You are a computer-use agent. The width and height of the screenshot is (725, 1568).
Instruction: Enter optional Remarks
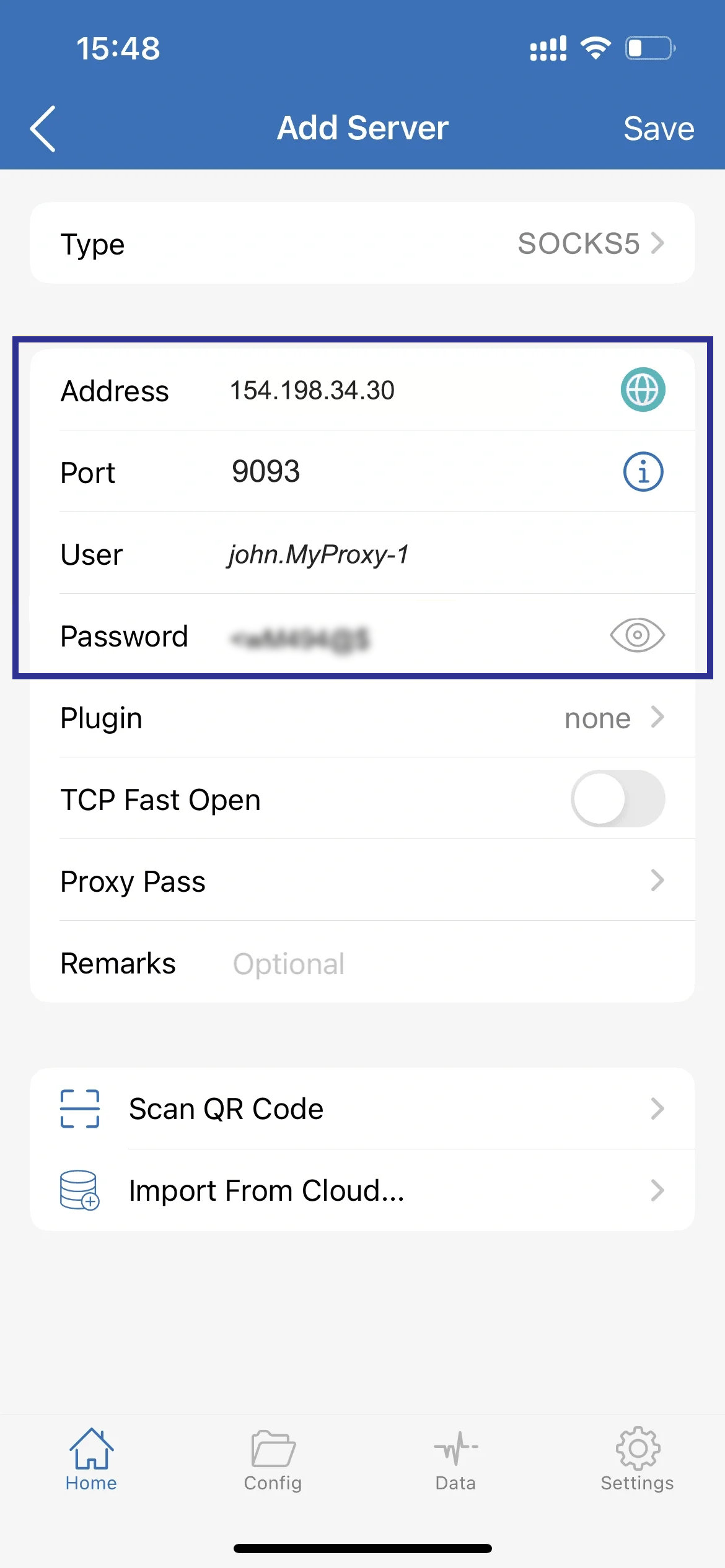point(434,964)
